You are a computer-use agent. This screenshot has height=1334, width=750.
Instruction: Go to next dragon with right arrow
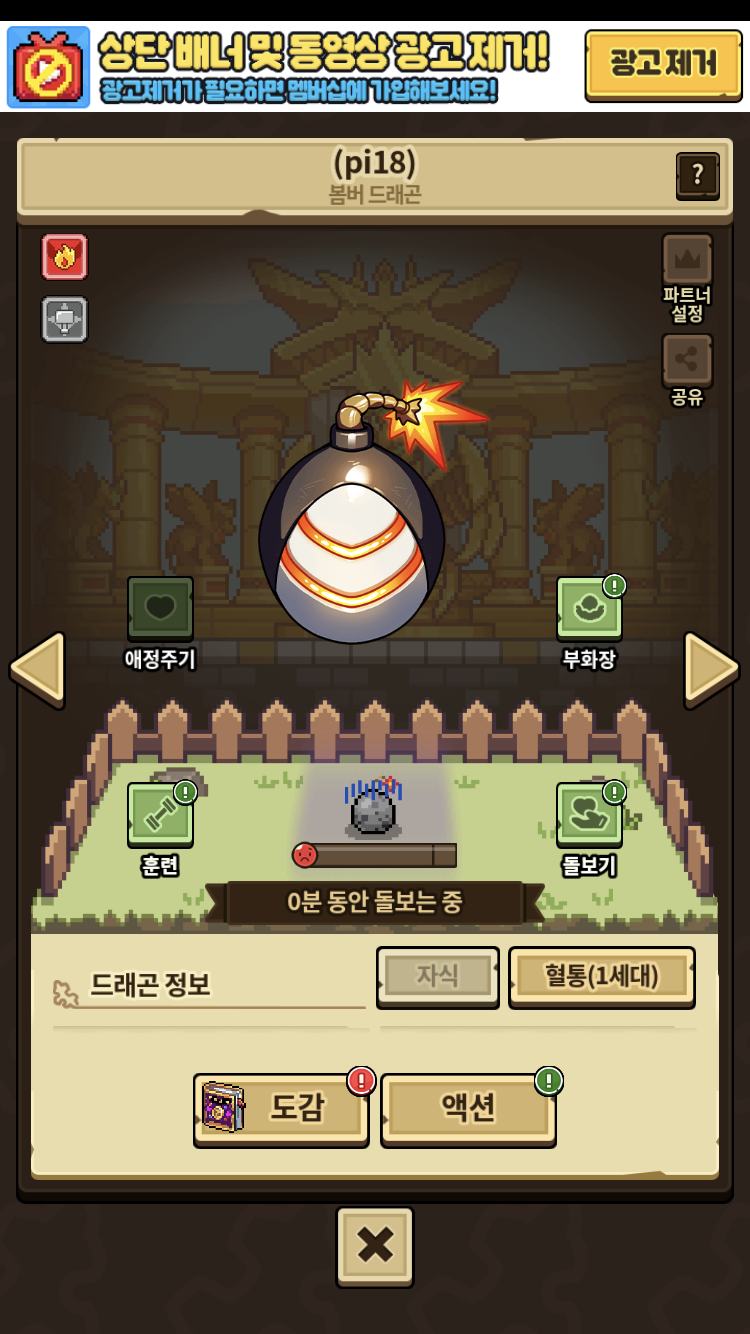pyautogui.click(x=711, y=667)
